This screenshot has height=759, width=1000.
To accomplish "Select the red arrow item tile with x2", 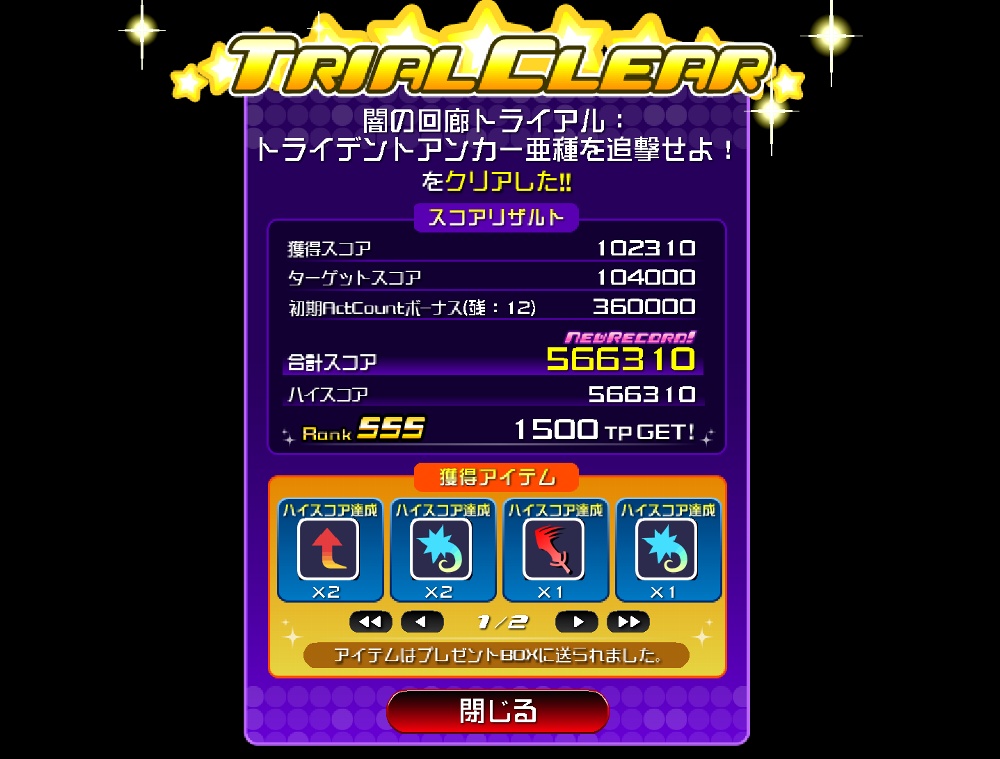I will [x=328, y=549].
